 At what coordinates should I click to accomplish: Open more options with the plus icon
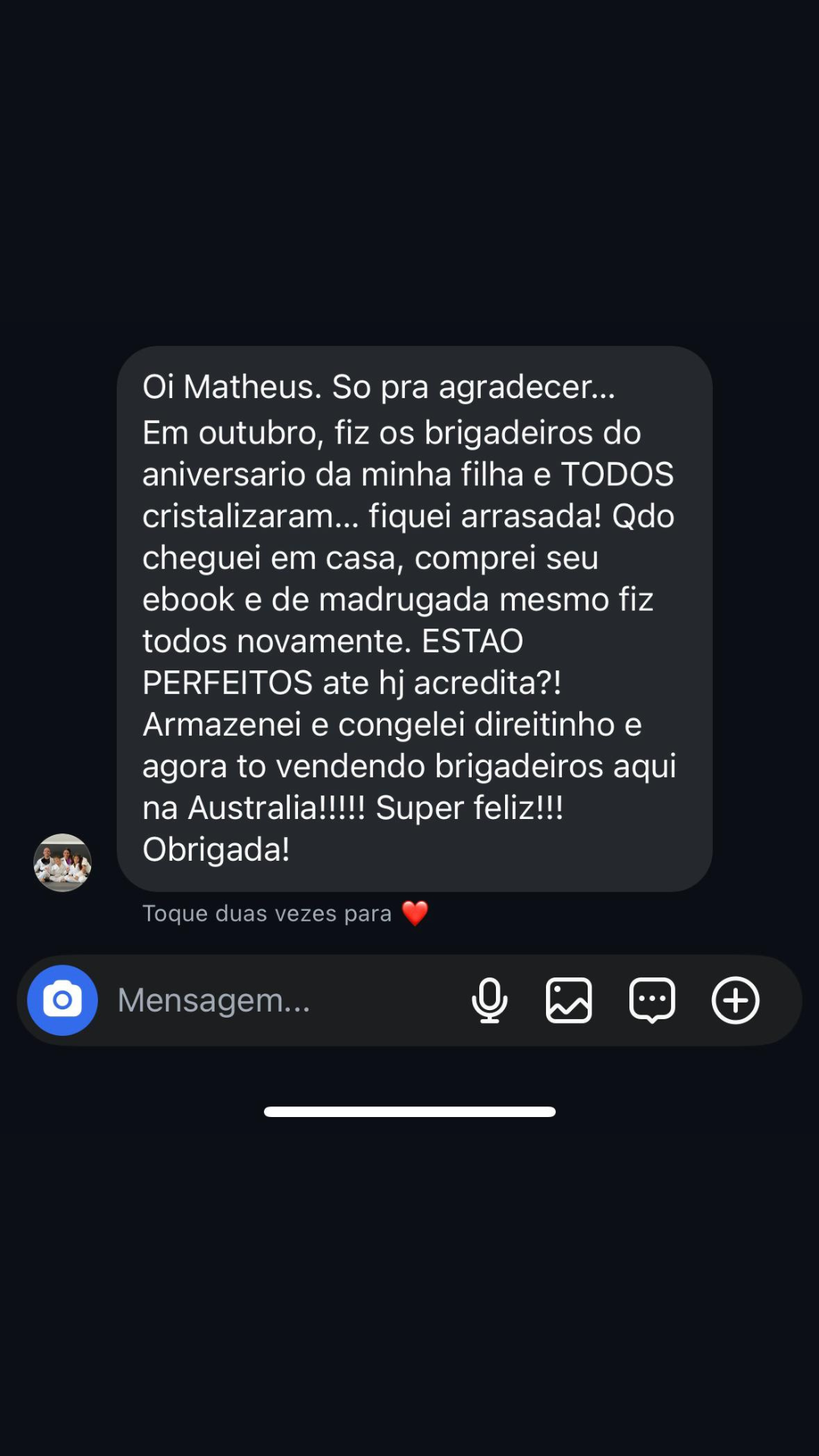click(735, 1000)
